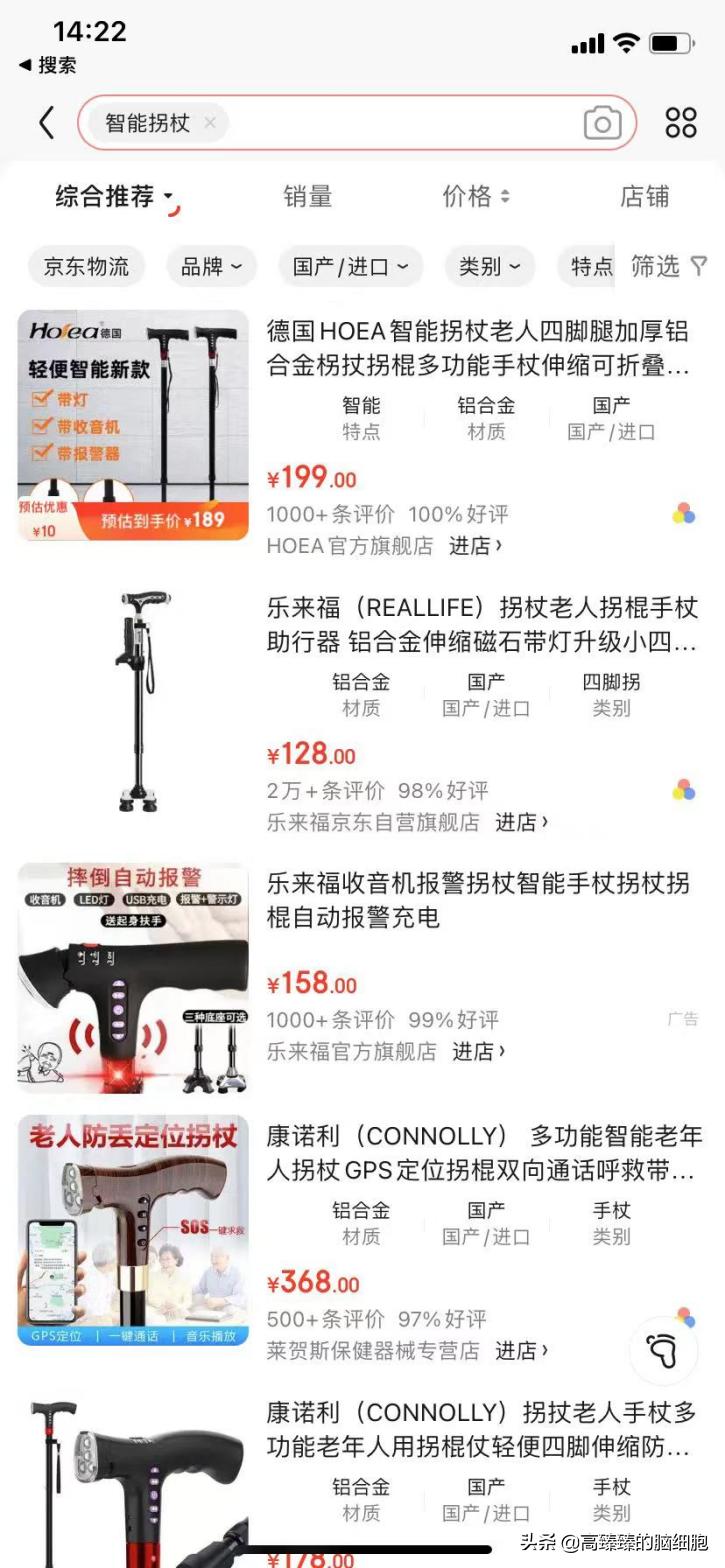Tap the colored dots next to 乐来福 ratings
Viewport: 725px width, 1568px height.
coord(684,790)
